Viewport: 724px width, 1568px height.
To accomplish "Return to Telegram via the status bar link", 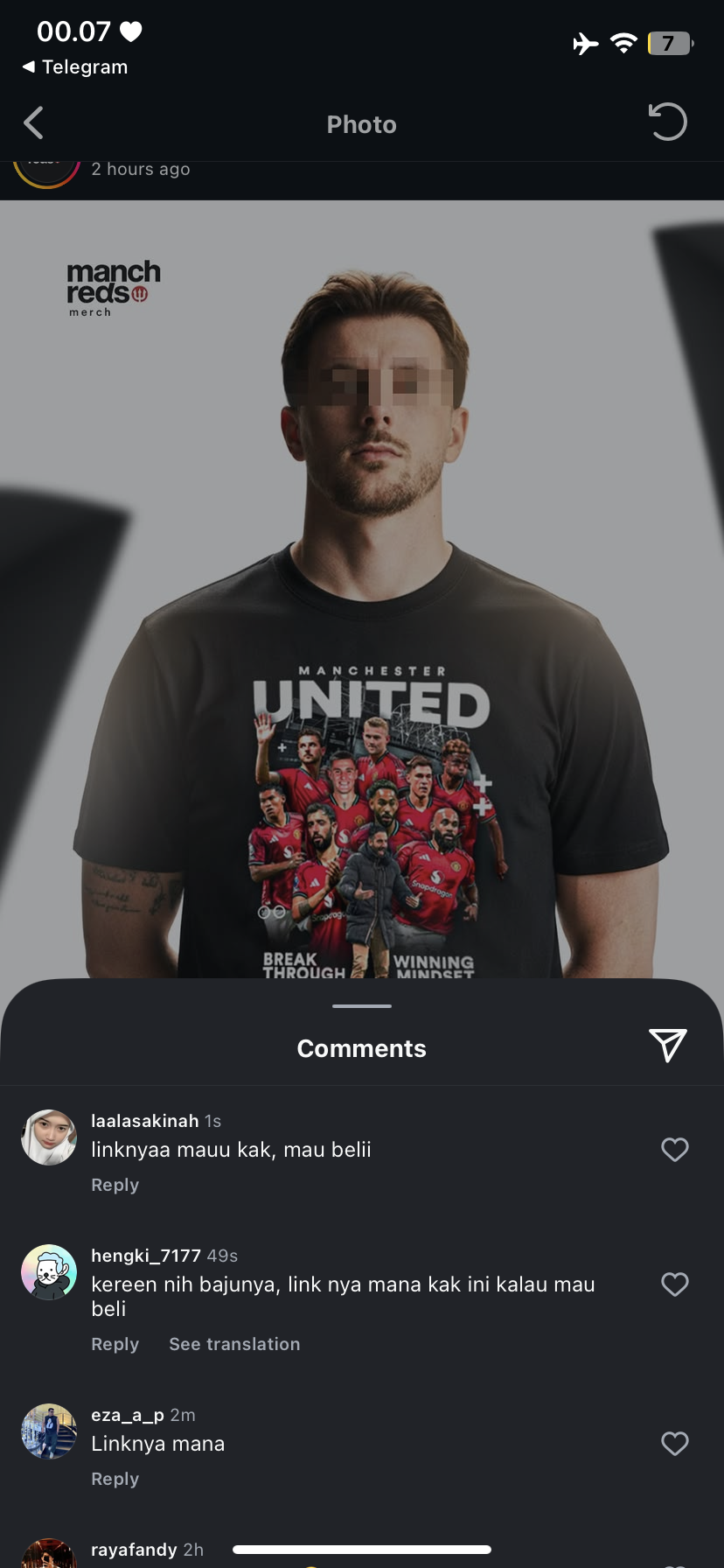I will click(x=75, y=67).
